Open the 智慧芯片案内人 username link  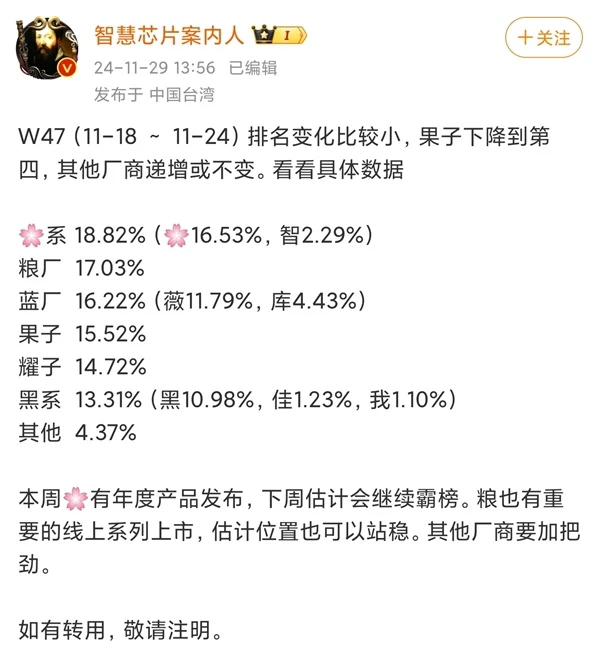169,35
